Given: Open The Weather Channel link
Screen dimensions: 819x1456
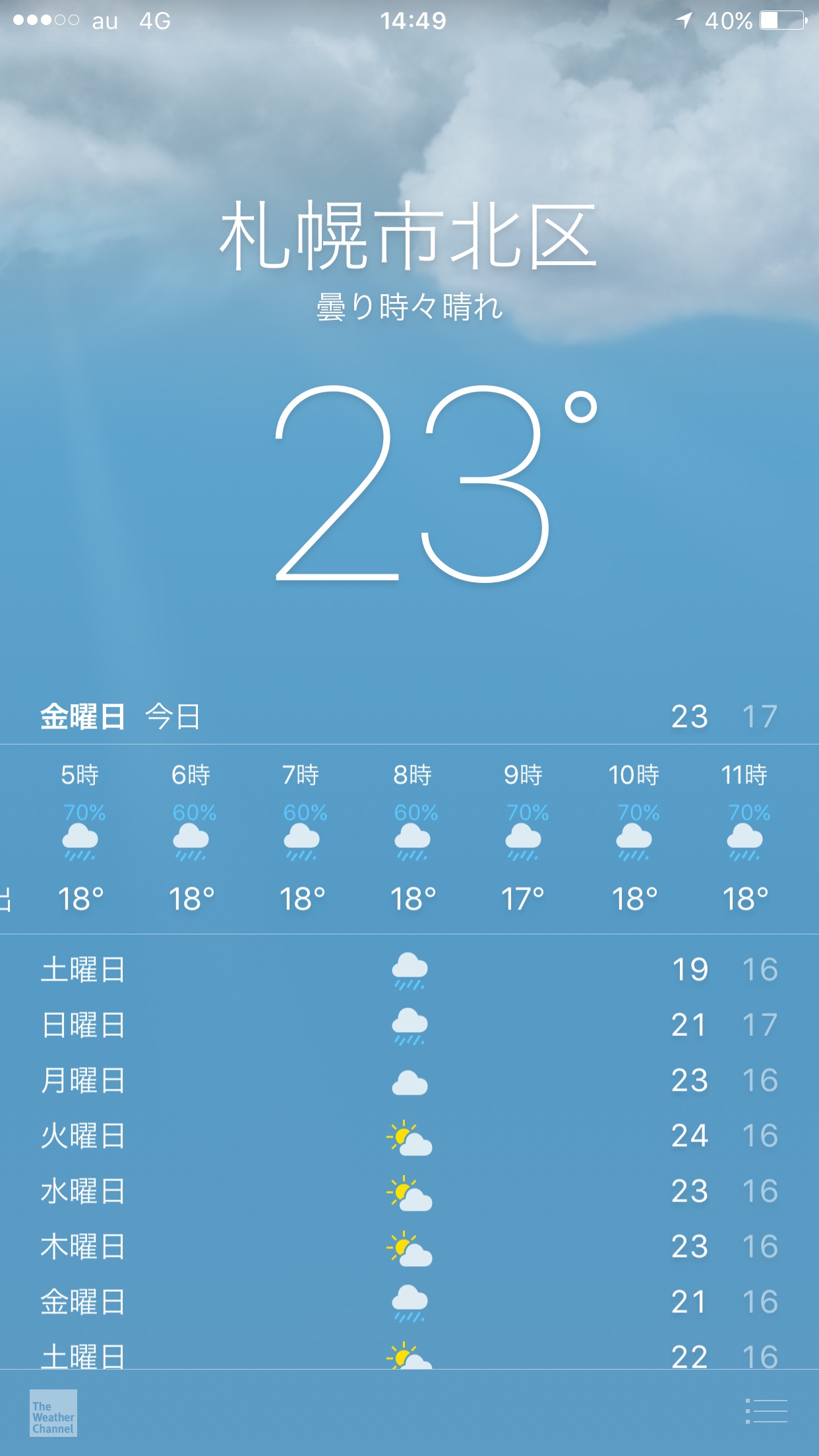Looking at the screenshot, I should click(x=53, y=1412).
